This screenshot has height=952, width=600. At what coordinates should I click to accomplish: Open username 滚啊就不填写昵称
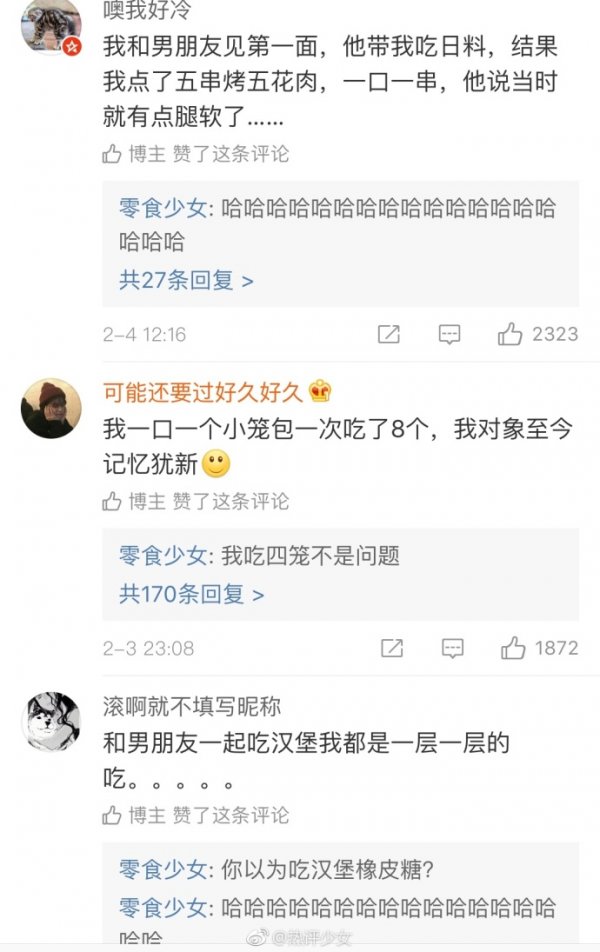[191, 706]
